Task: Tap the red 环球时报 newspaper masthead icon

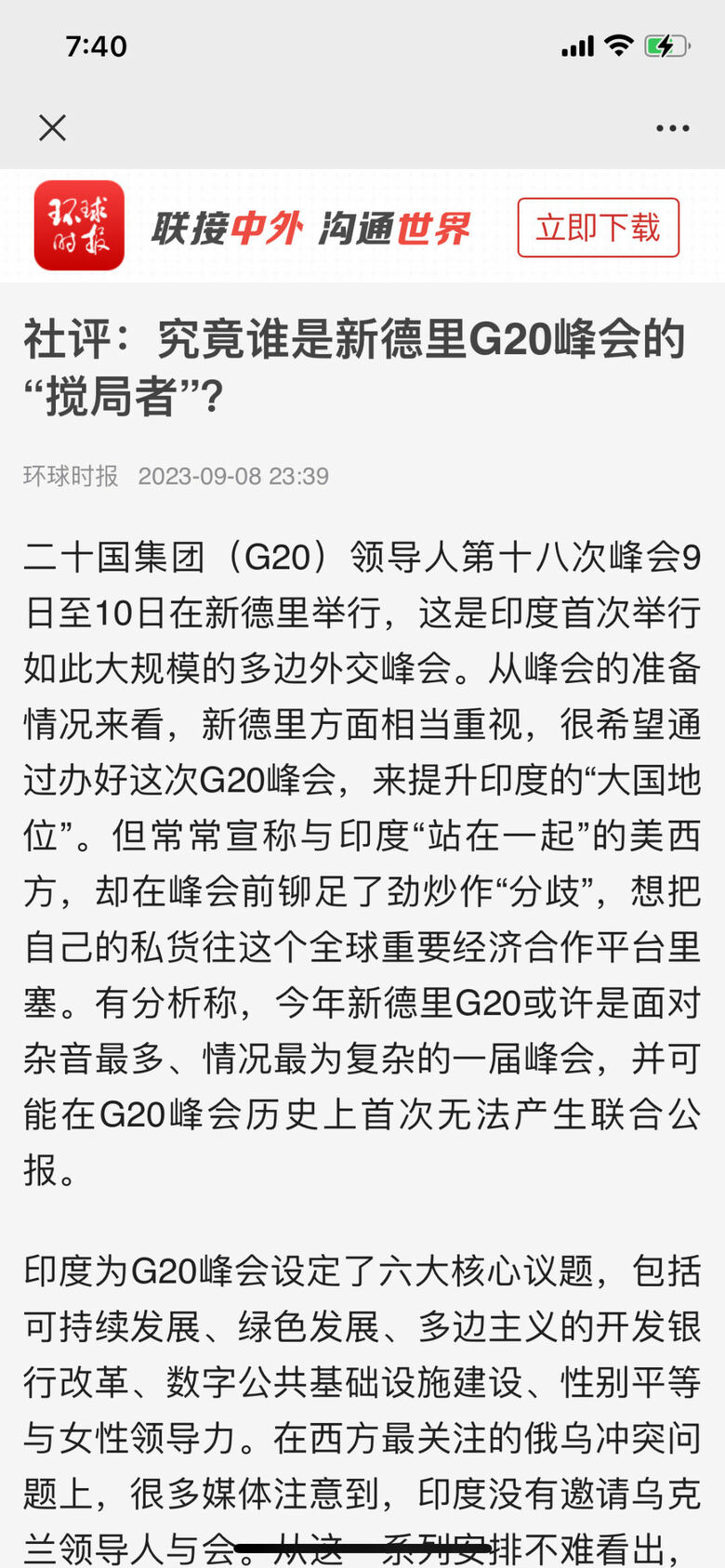Action: click(79, 227)
